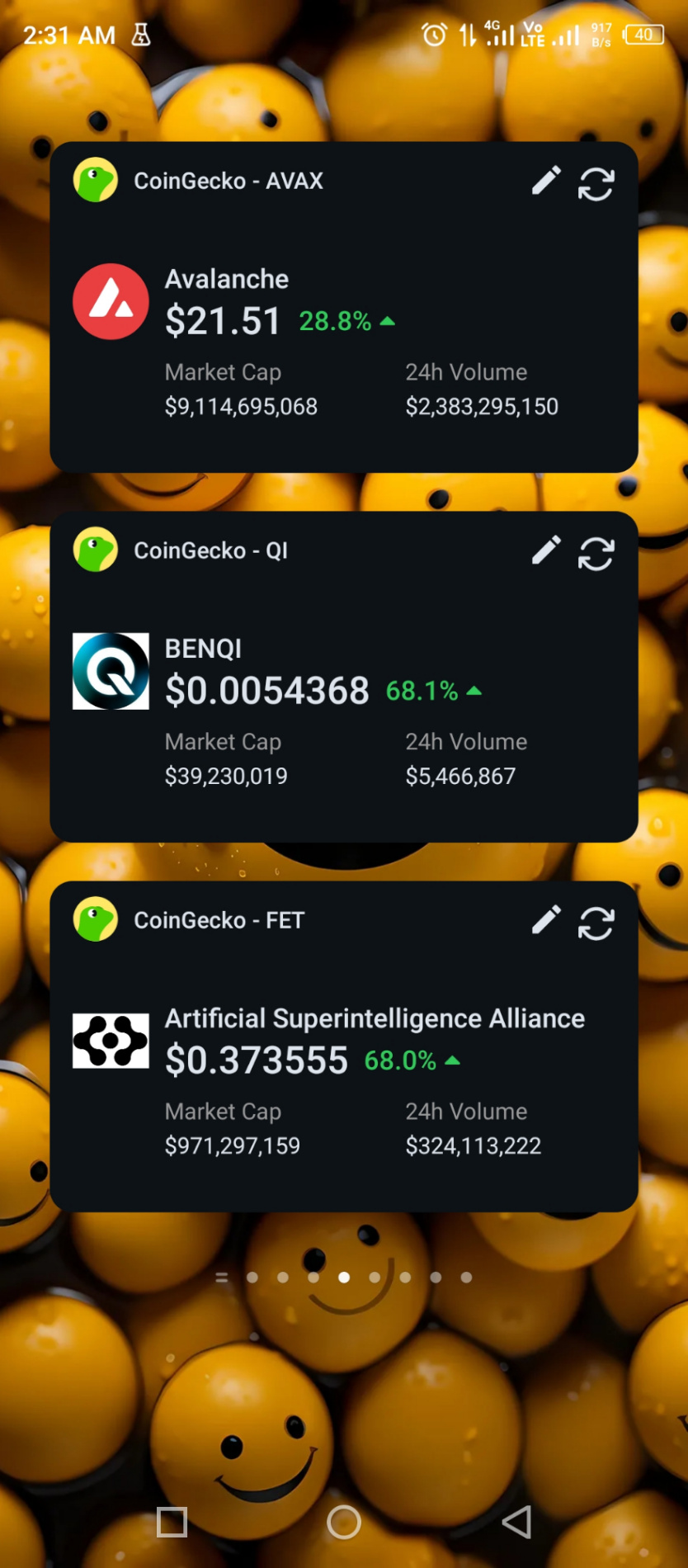Edit the CoinGecko QI widget

coord(546,550)
